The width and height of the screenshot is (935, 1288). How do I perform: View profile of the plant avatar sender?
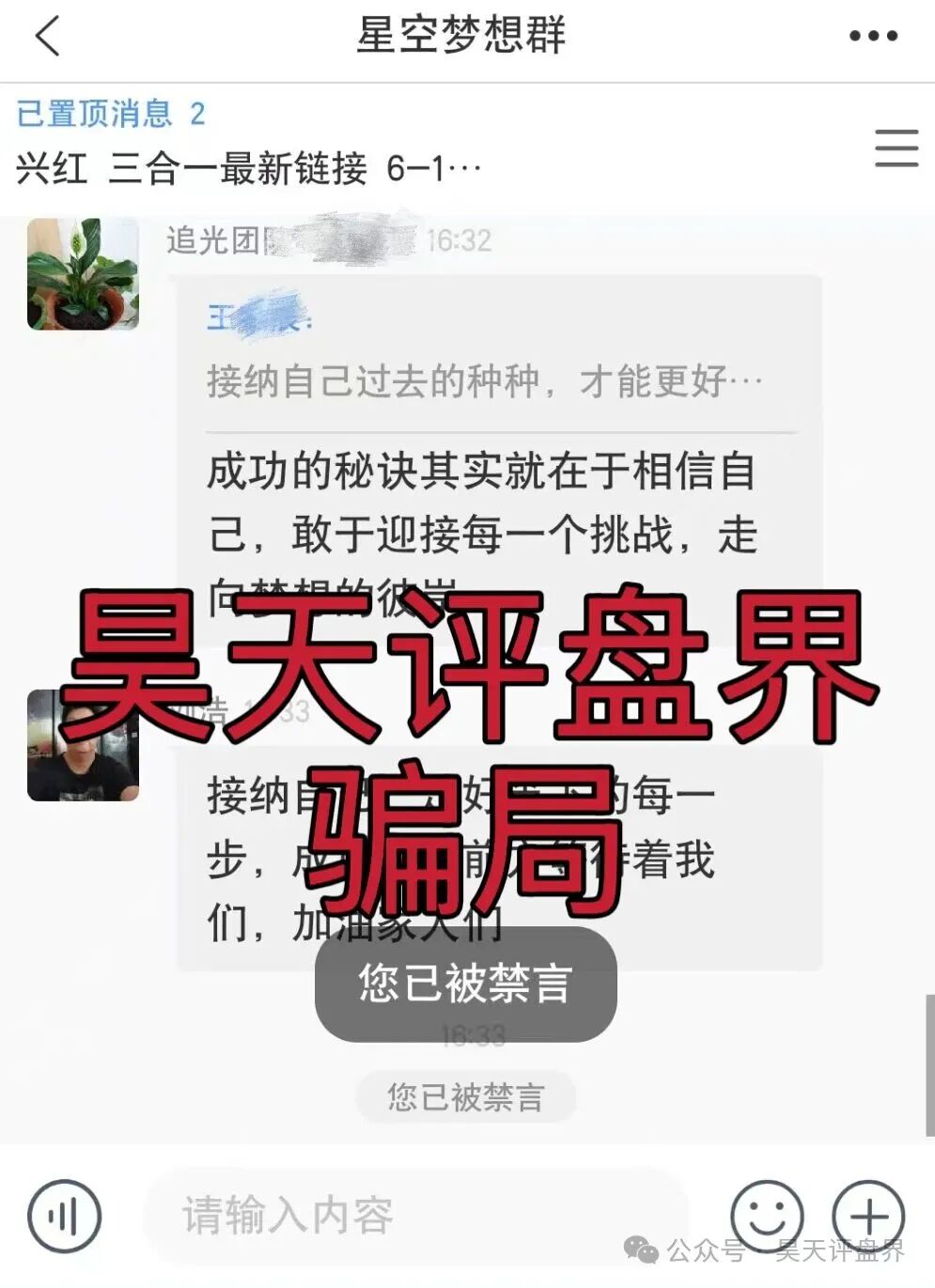click(83, 274)
